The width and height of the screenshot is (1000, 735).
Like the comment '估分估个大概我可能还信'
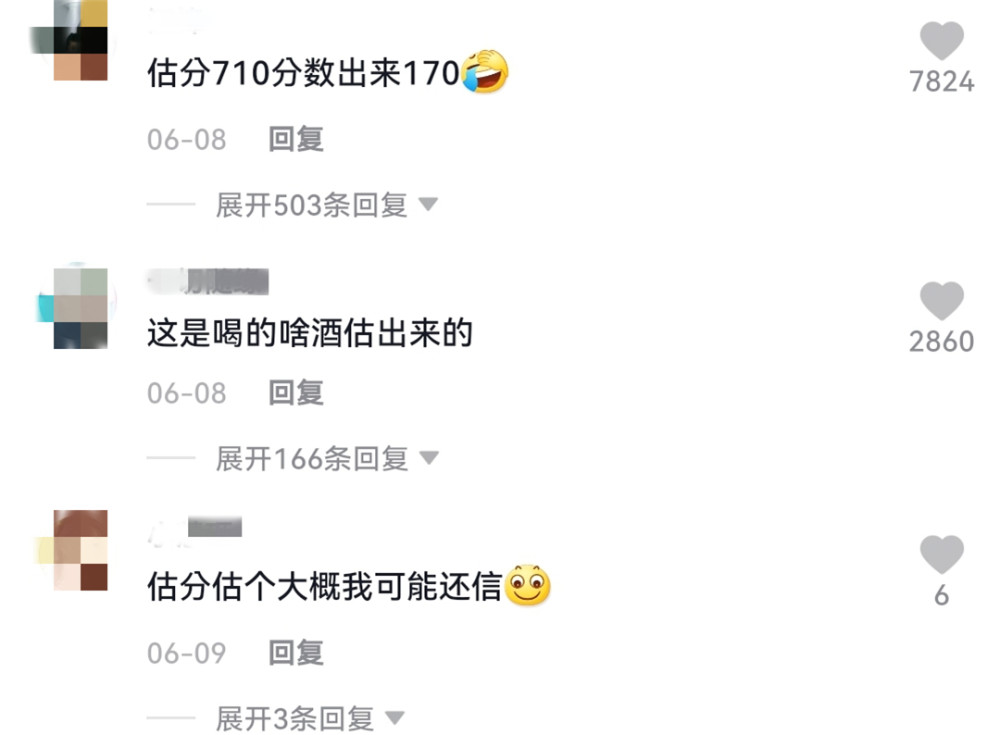click(x=941, y=555)
